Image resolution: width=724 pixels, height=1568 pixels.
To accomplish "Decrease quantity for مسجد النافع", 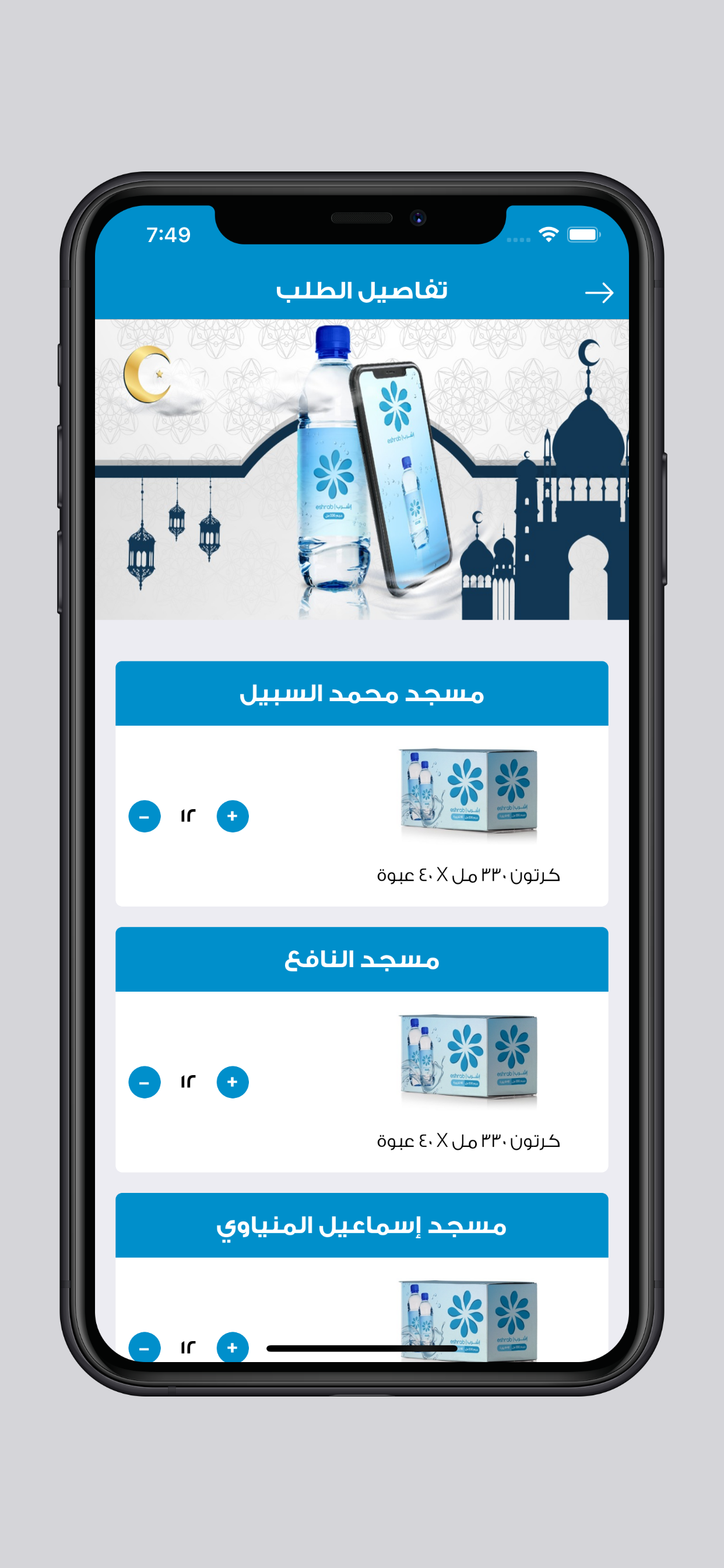I will tap(144, 1082).
